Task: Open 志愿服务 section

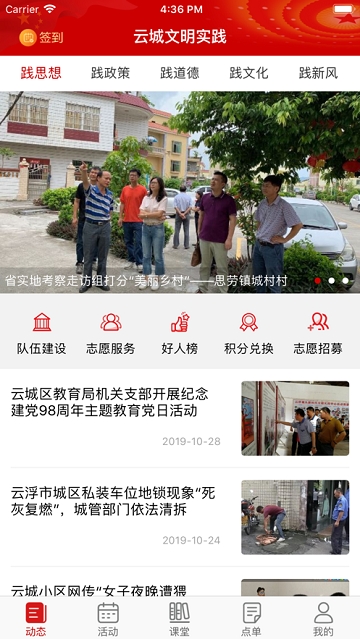Action: pyautogui.click(x=110, y=333)
